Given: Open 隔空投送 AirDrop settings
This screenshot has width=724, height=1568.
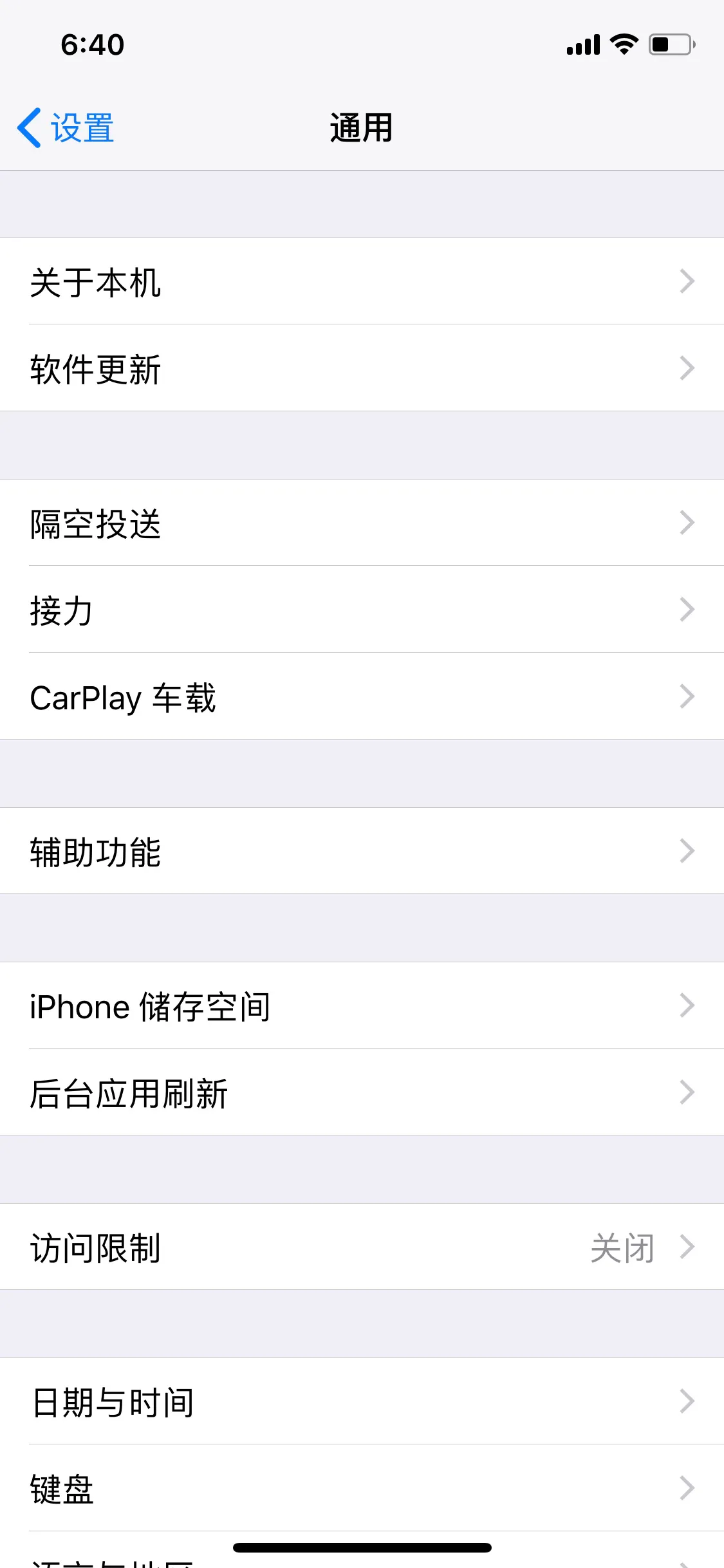Looking at the screenshot, I should [95, 524].
